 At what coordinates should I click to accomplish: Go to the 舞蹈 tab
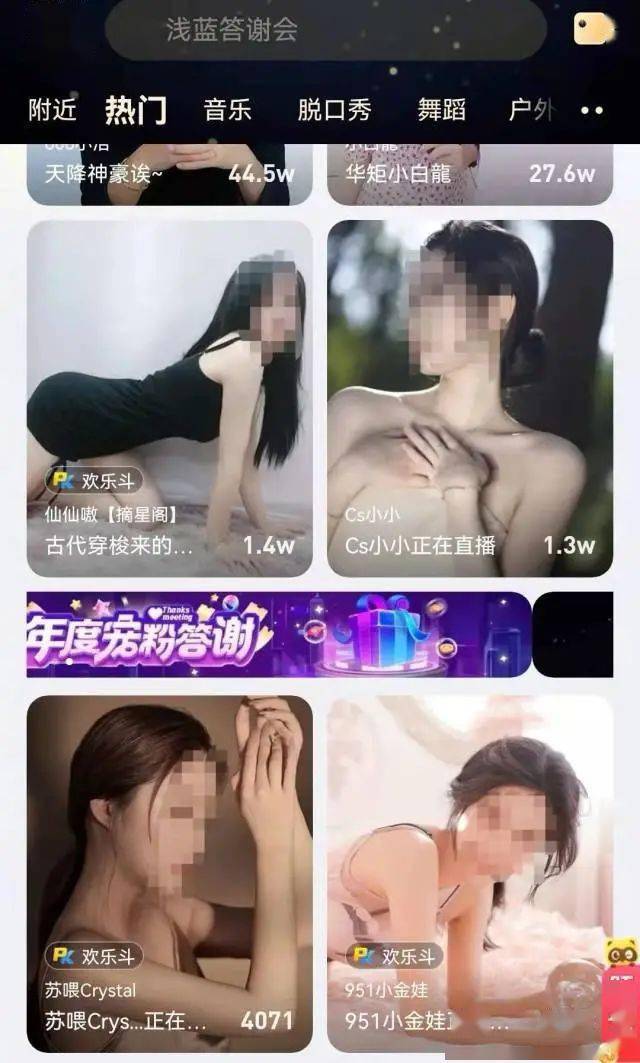441,110
